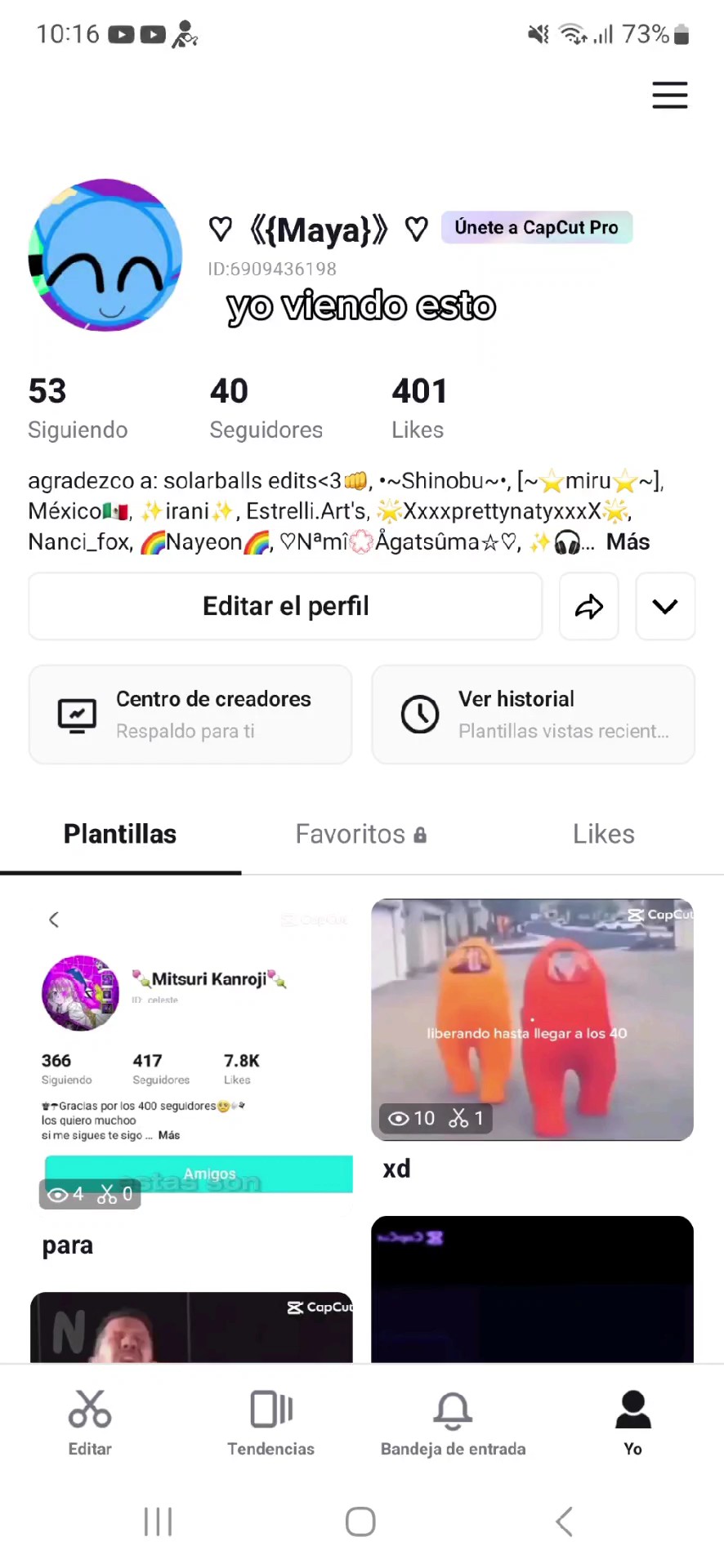
Task: Tap the share arrow next to Editar el perfil
Action: click(x=588, y=606)
